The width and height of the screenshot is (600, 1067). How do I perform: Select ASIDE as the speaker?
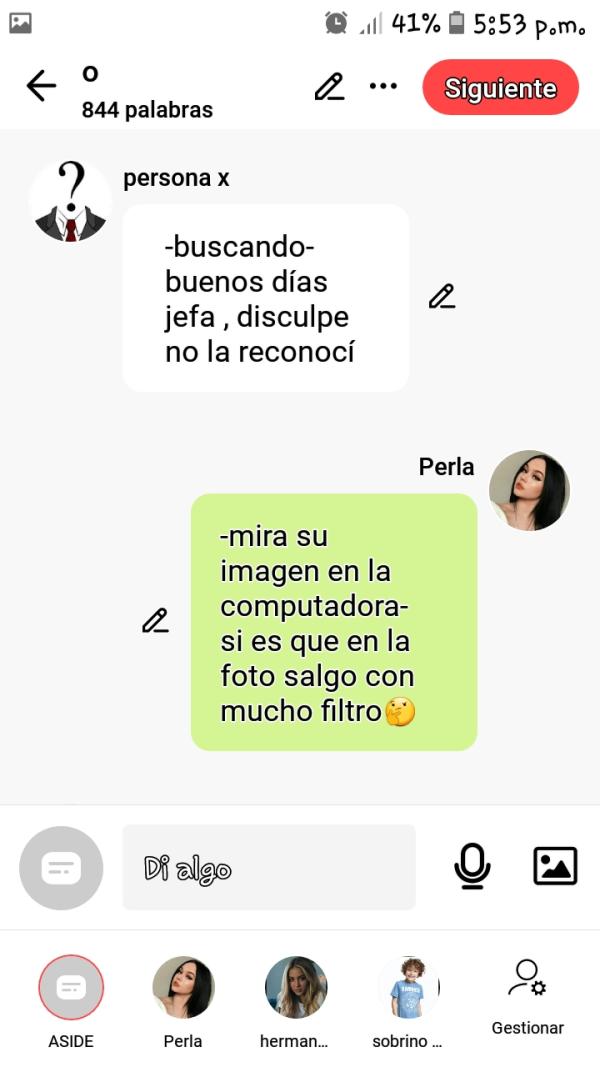coord(70,988)
